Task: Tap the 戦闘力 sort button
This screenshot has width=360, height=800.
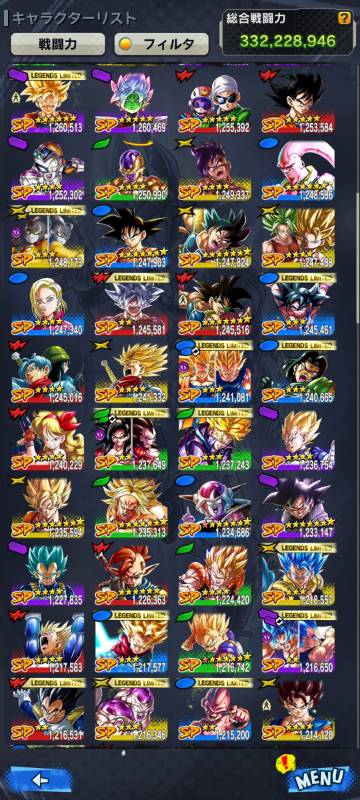Action: point(58,44)
